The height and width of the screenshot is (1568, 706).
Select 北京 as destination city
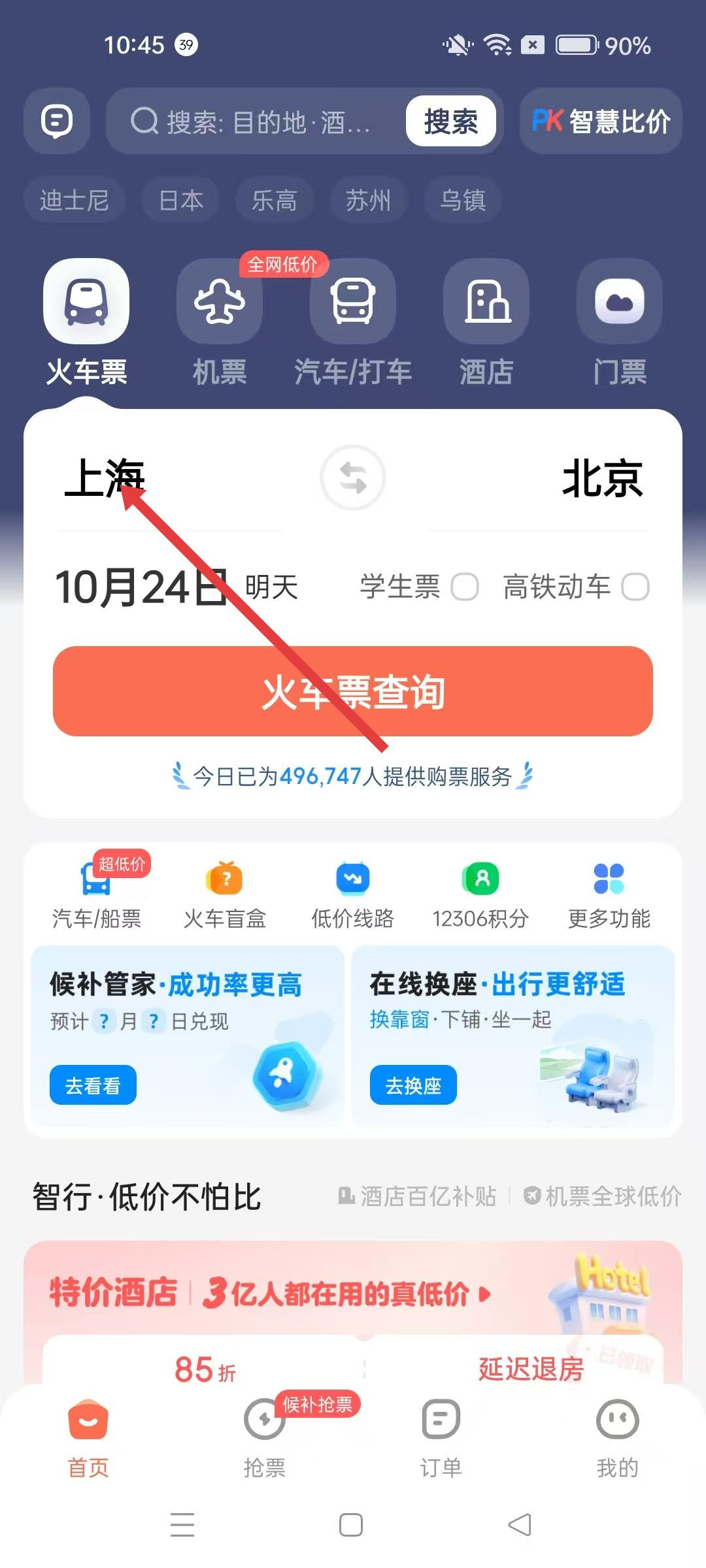tap(603, 478)
